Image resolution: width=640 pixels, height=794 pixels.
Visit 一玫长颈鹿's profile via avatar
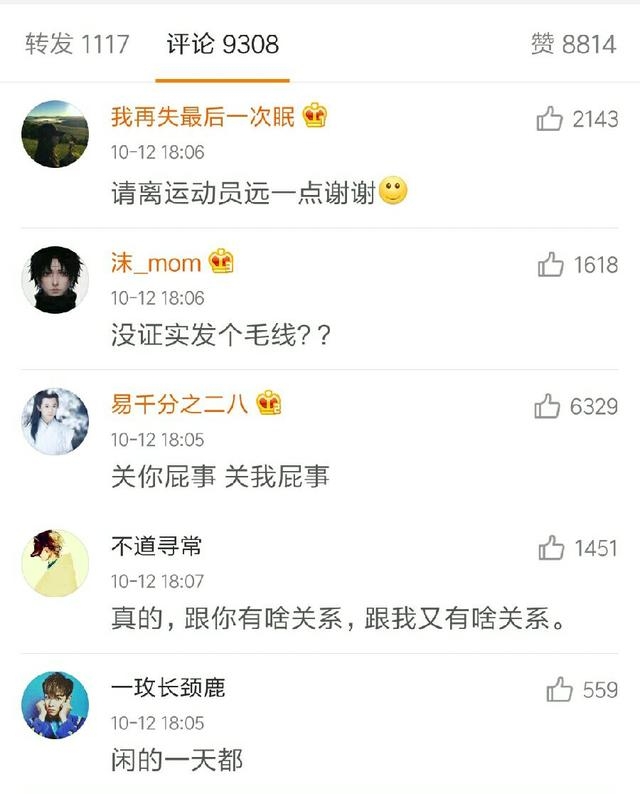[55, 705]
